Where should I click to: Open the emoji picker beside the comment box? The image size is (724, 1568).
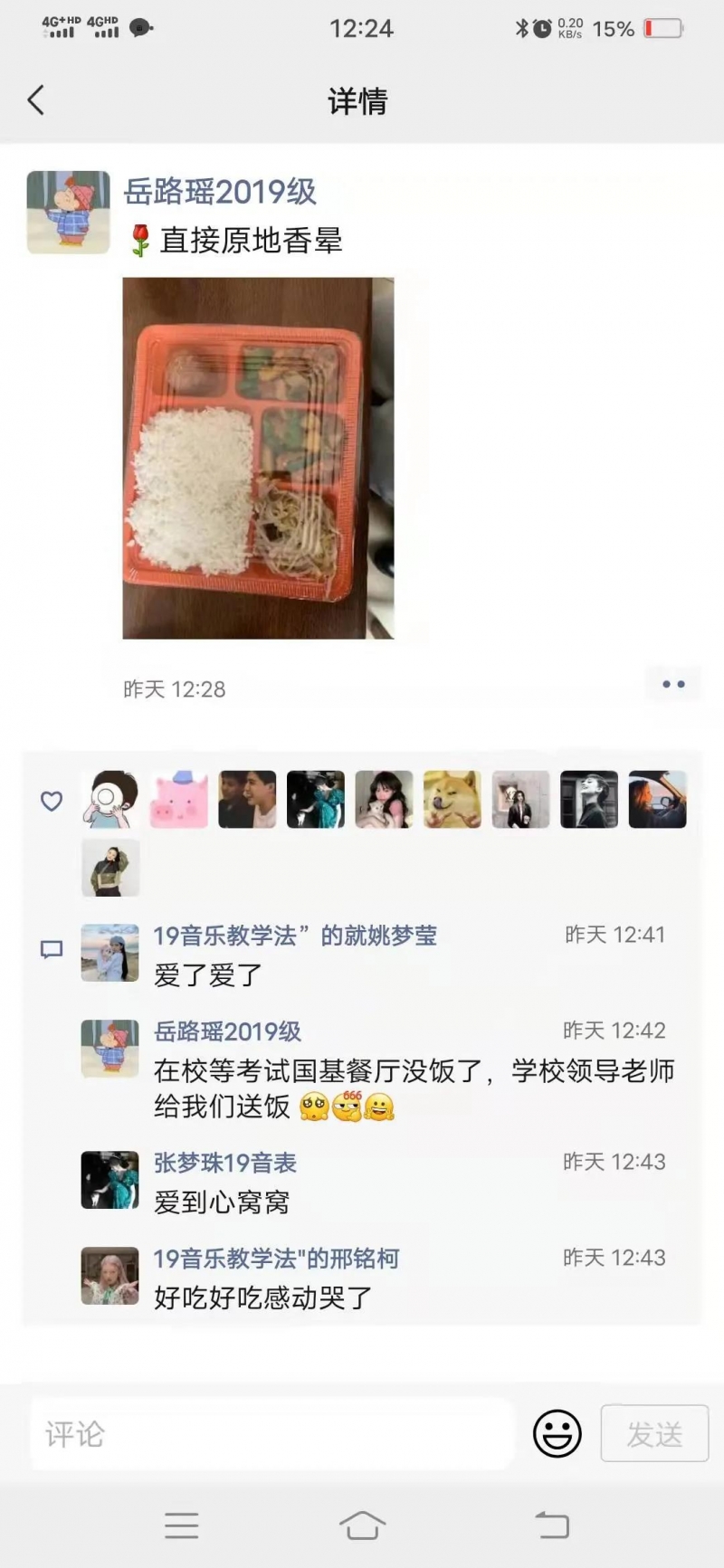coord(557,1433)
